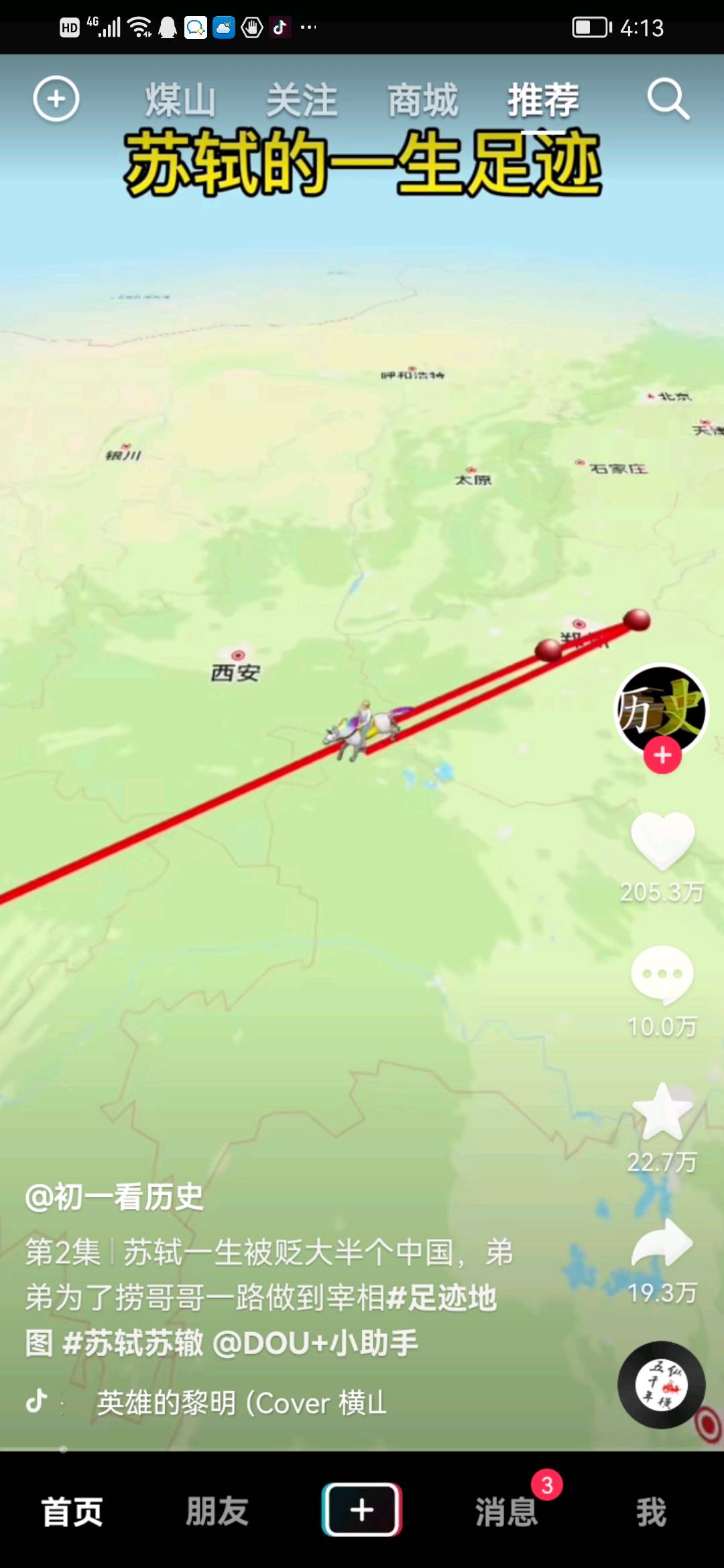This screenshot has width=724, height=1568.
Task: Open the search magnifier icon
Action: 668,99
